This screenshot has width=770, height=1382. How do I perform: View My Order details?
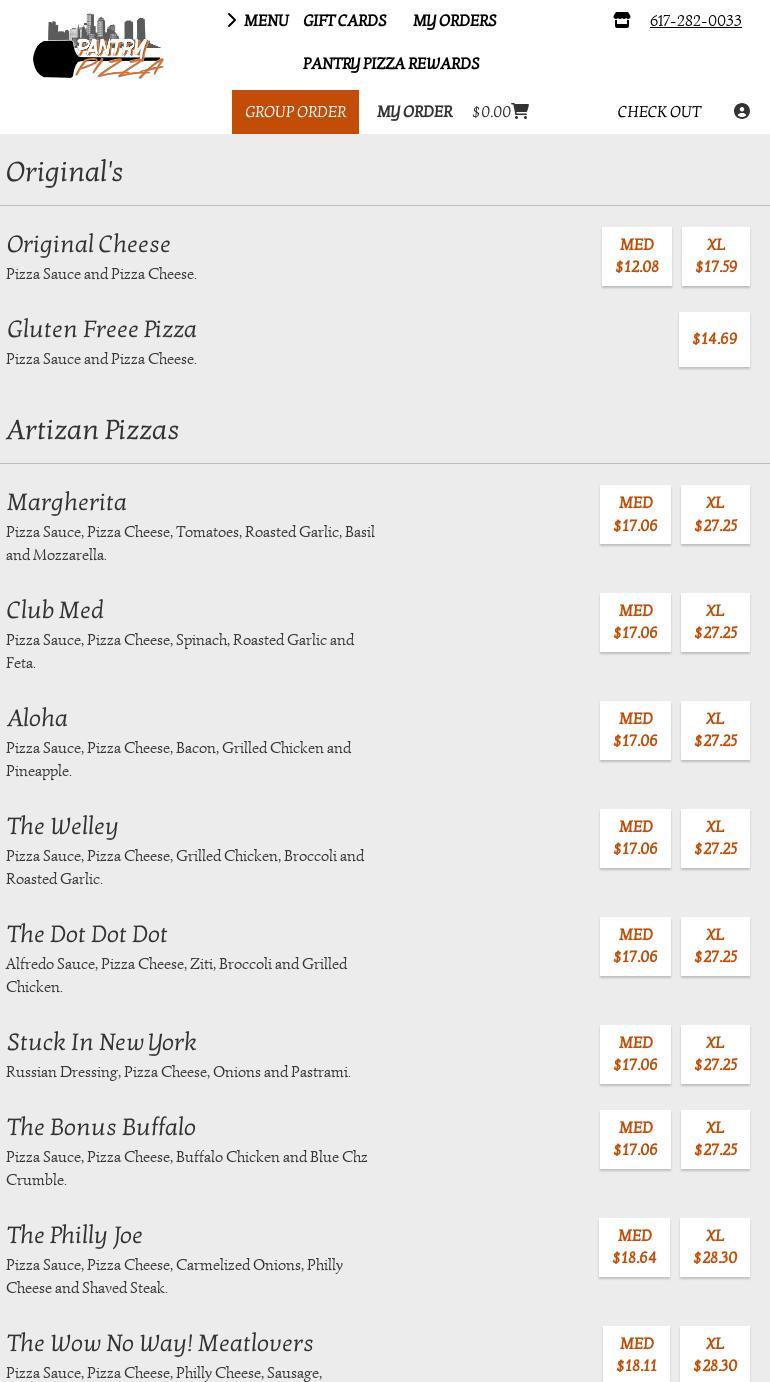[x=414, y=112]
